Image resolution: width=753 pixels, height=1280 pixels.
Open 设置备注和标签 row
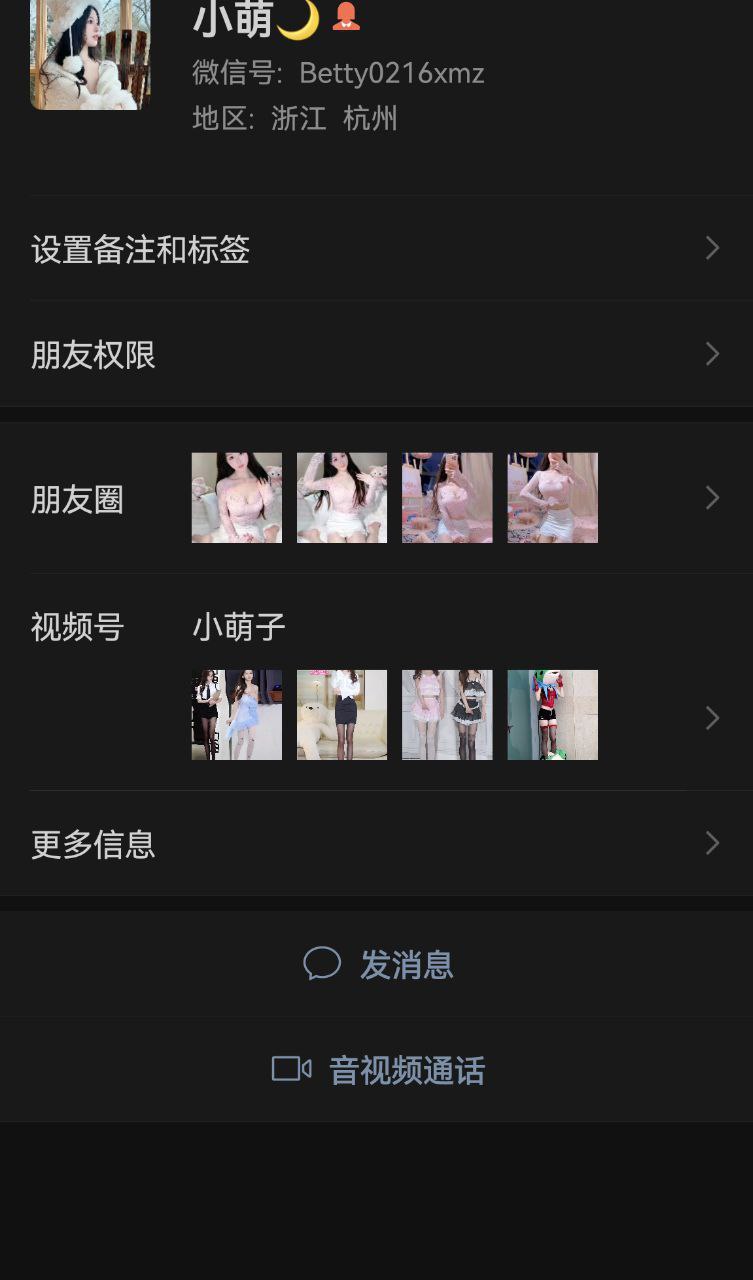point(376,248)
